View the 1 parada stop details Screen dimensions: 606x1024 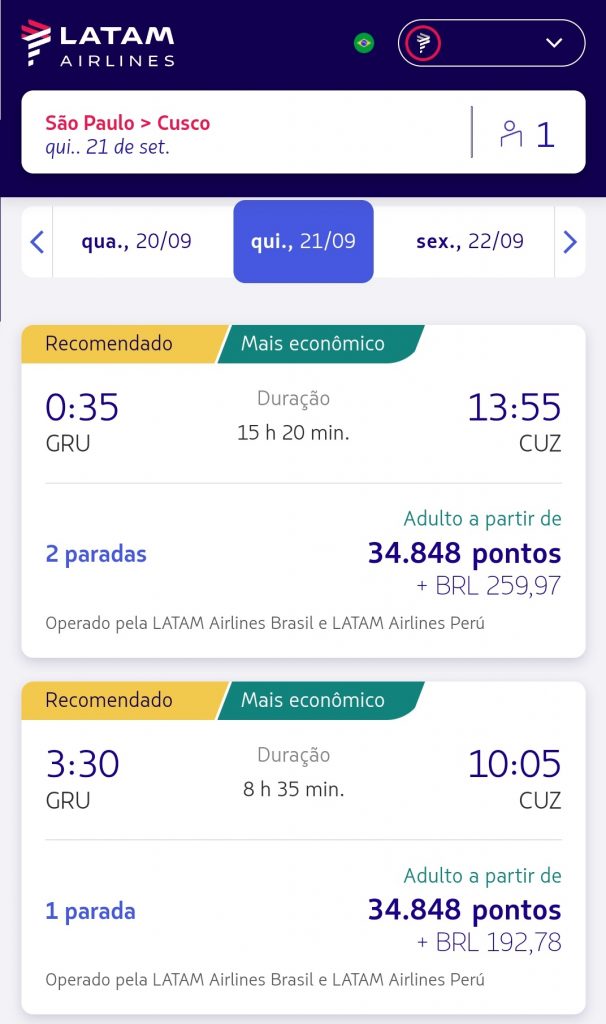(x=90, y=911)
